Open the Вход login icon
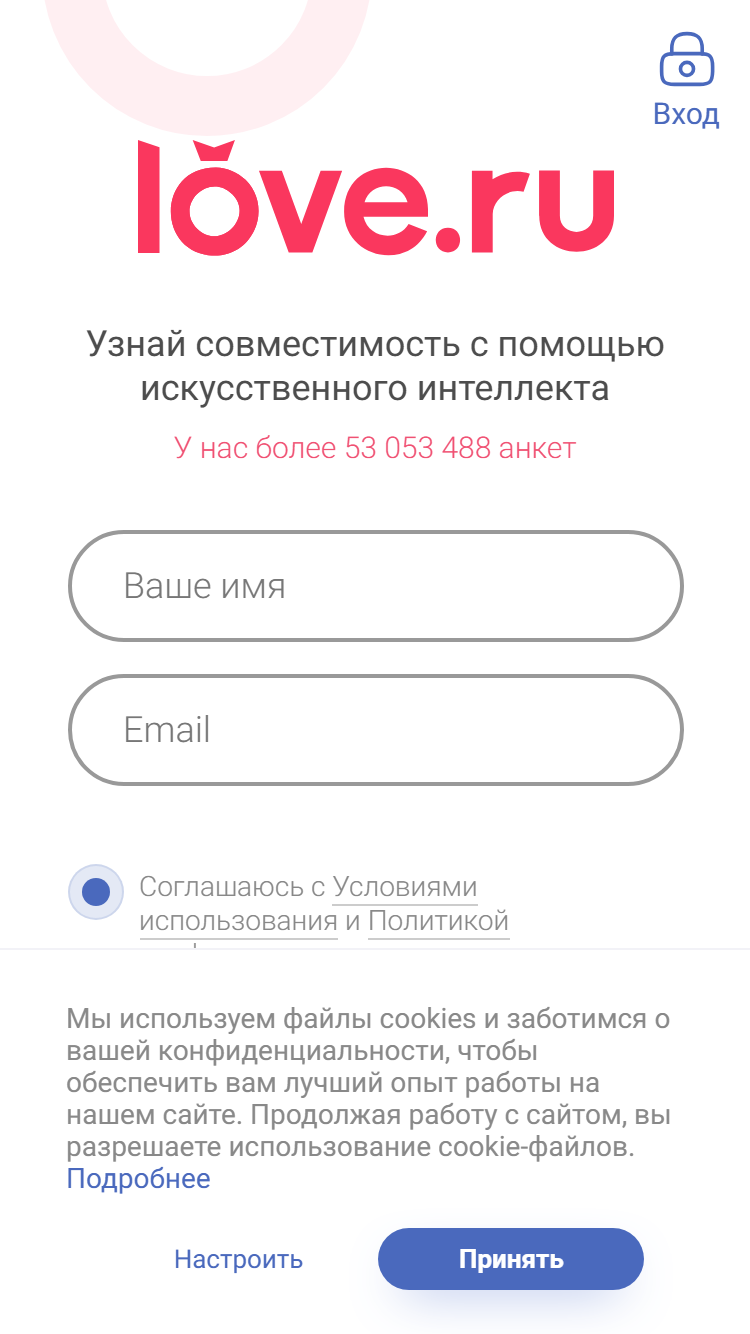Screen dimensions: 750x1334 pyautogui.click(x=686, y=80)
